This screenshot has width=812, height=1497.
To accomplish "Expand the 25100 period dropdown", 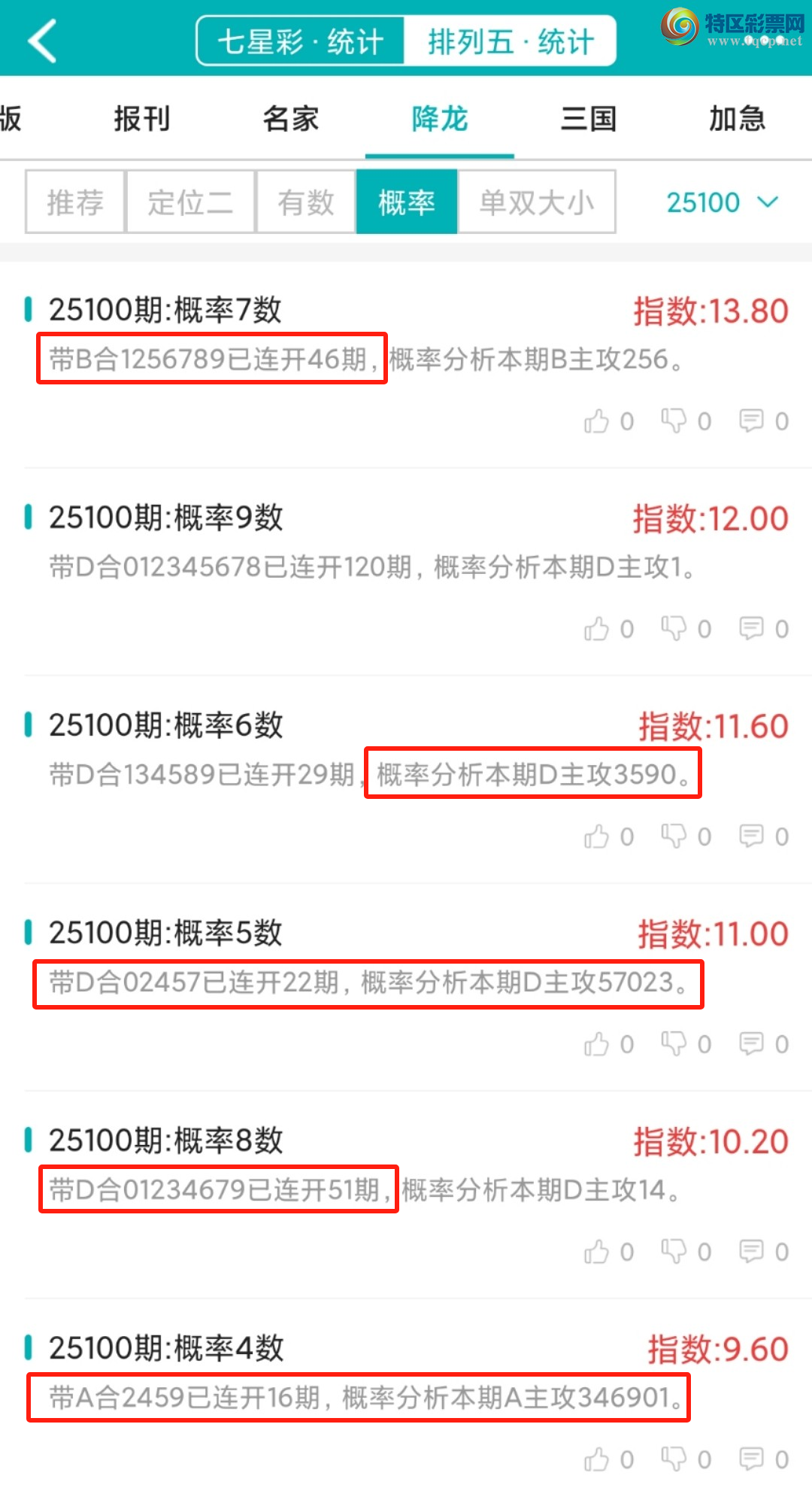I will click(720, 202).
